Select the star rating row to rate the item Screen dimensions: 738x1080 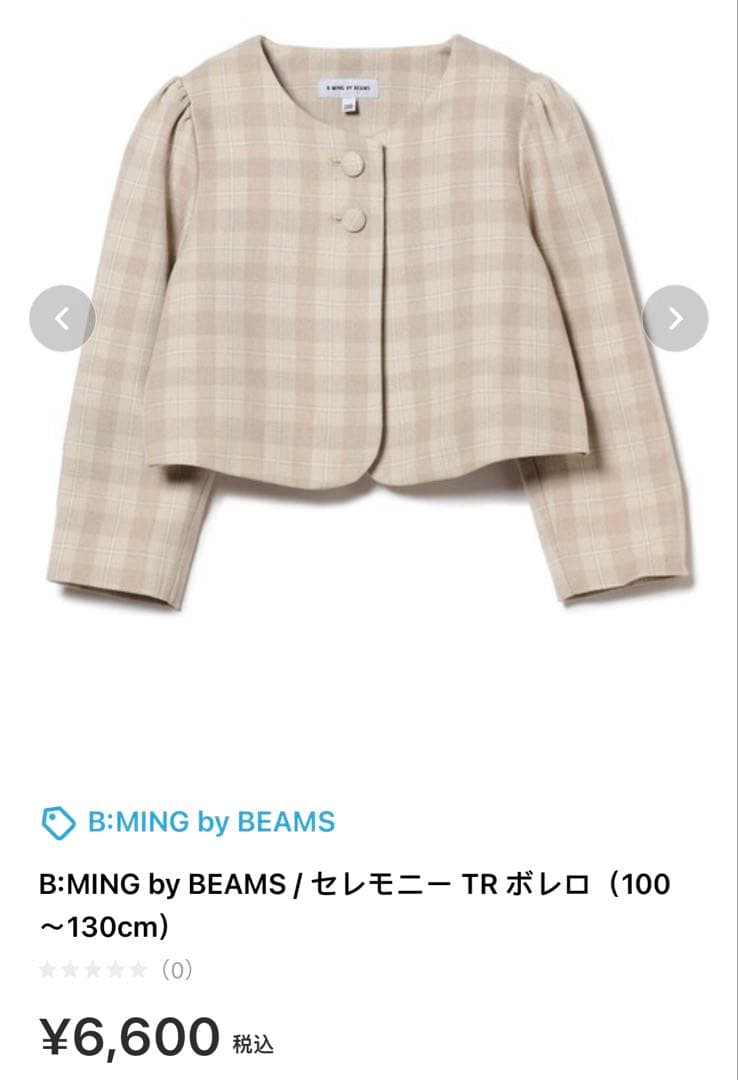click(95, 968)
